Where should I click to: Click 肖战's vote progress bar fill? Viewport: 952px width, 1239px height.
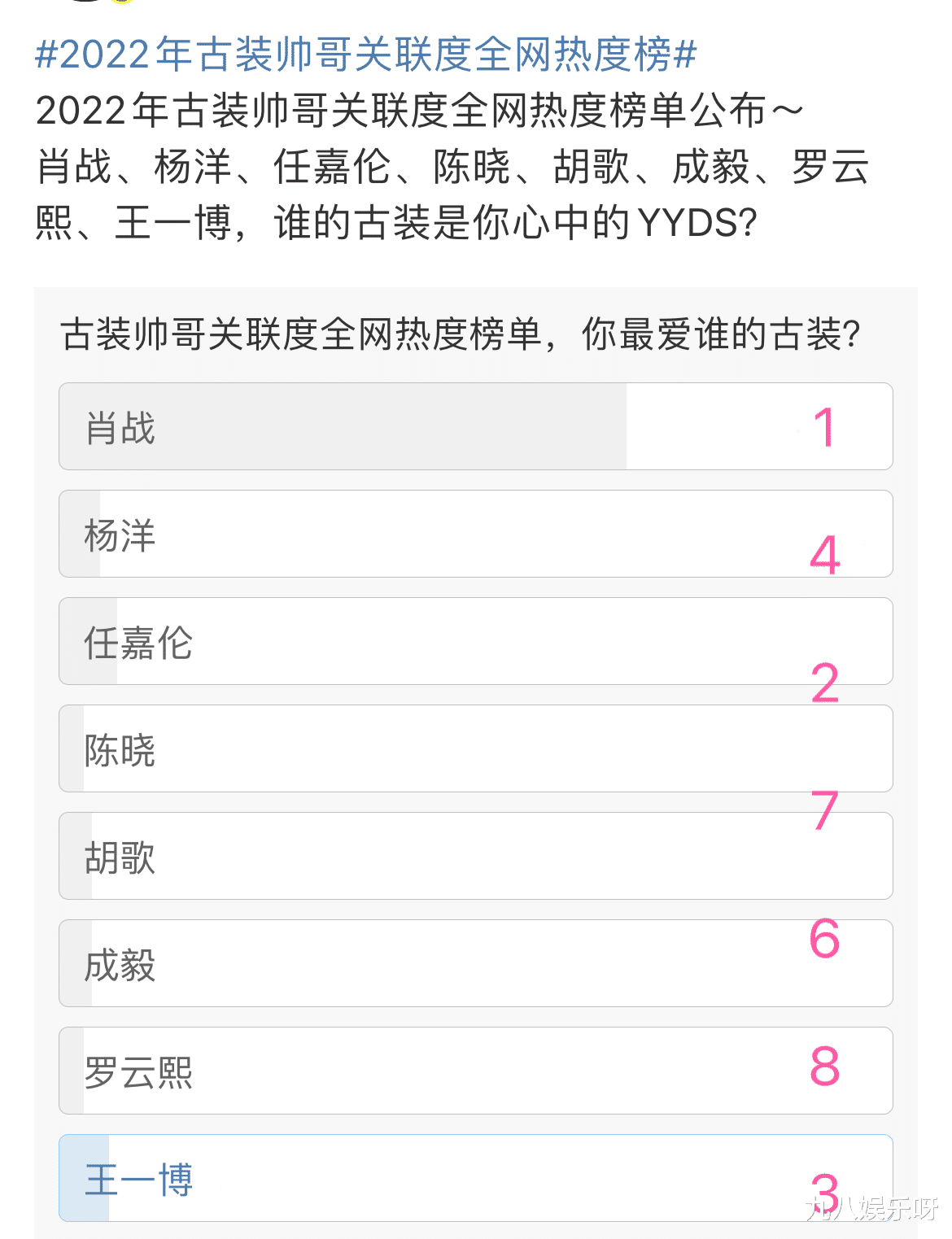[x=342, y=426]
